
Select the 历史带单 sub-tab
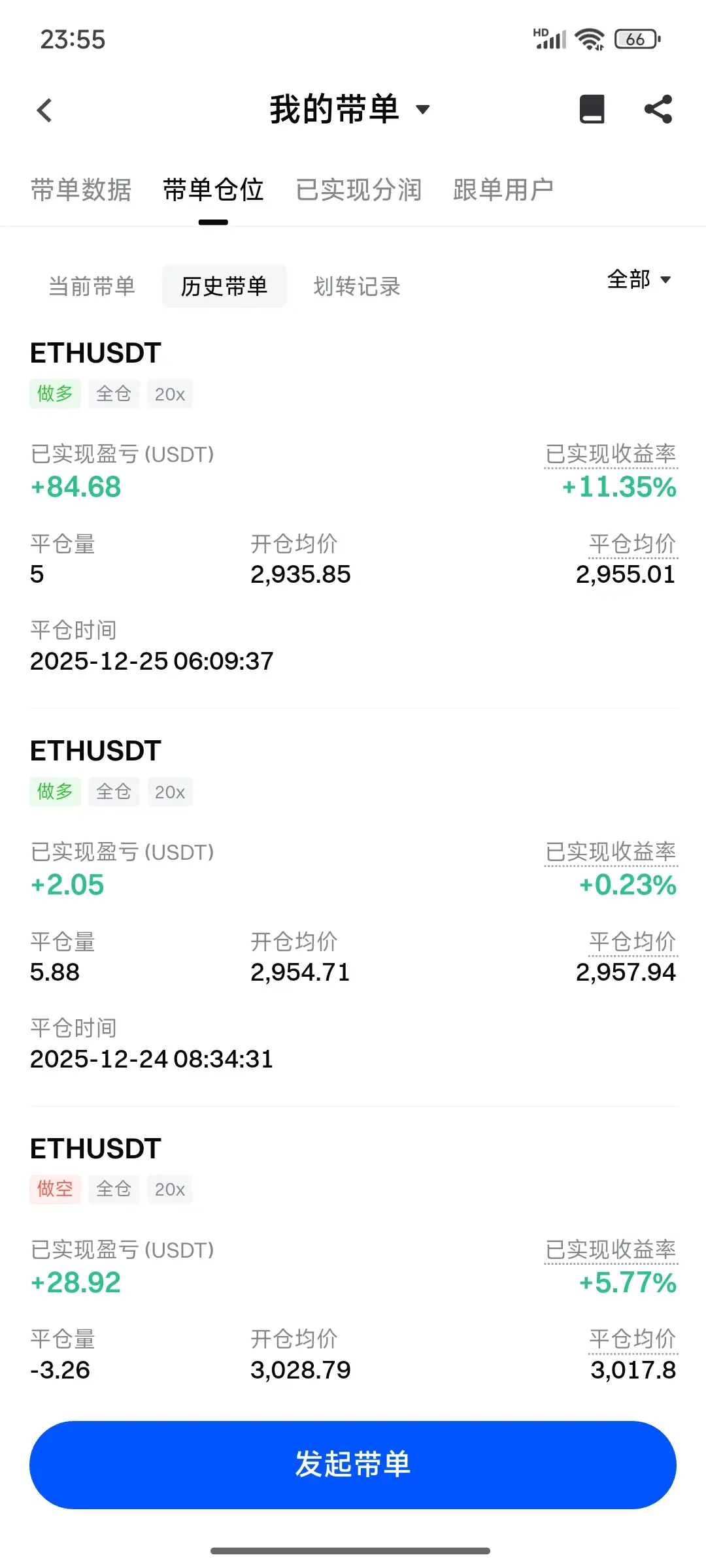click(224, 286)
